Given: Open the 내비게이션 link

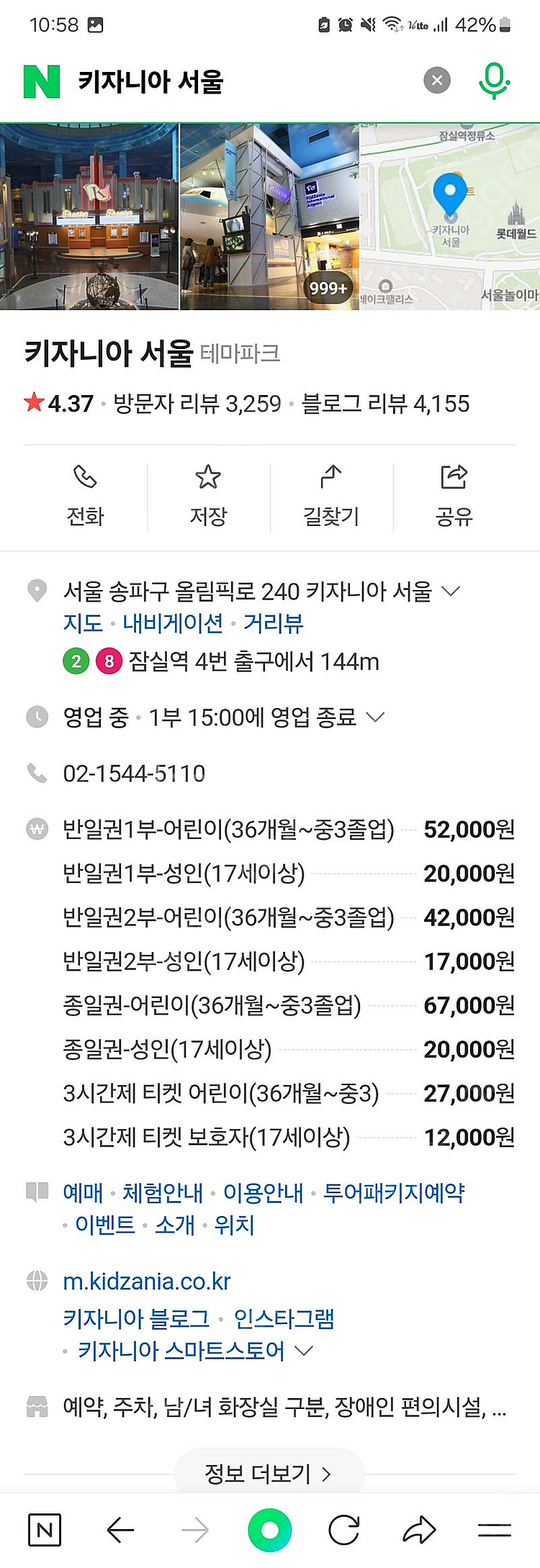Looking at the screenshot, I should (x=173, y=623).
